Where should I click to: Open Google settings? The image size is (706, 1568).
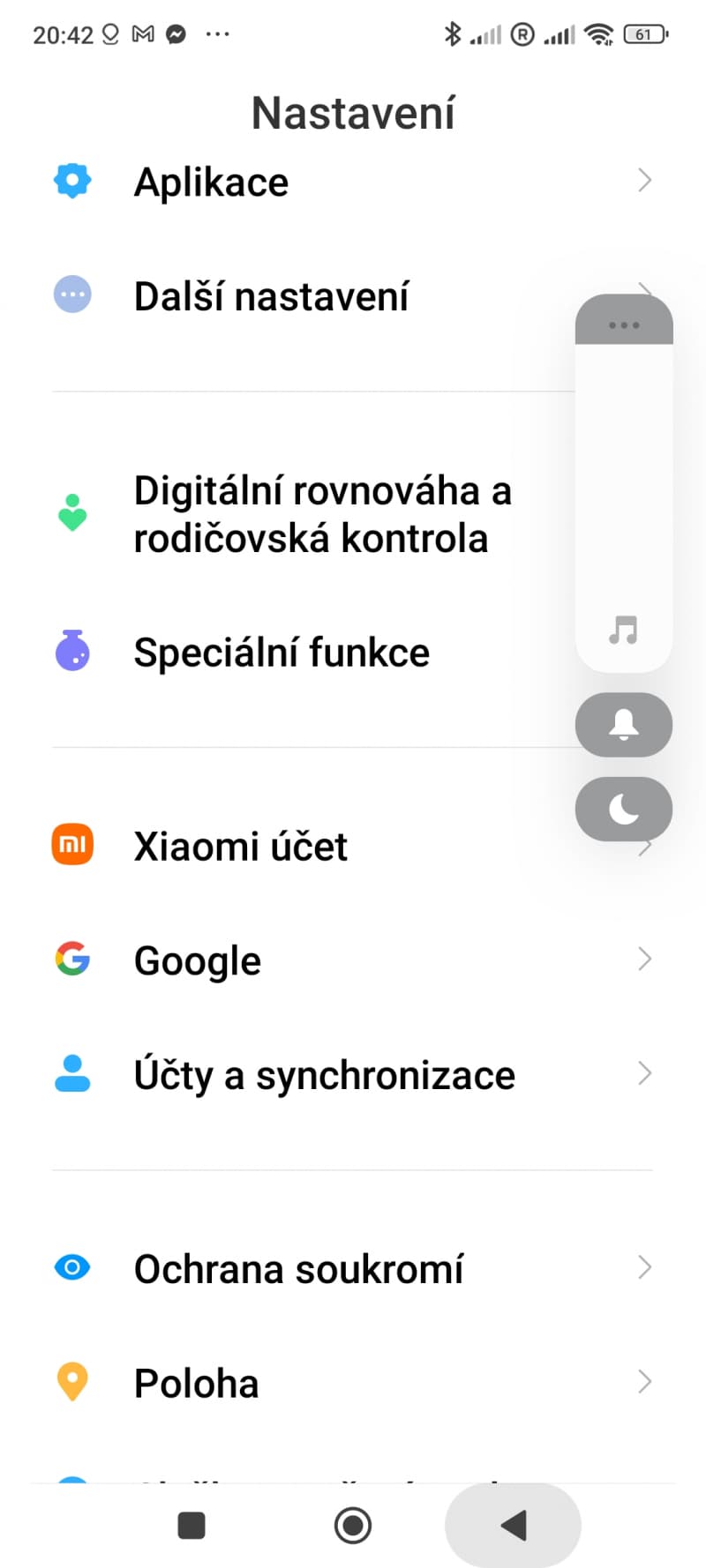click(353, 959)
